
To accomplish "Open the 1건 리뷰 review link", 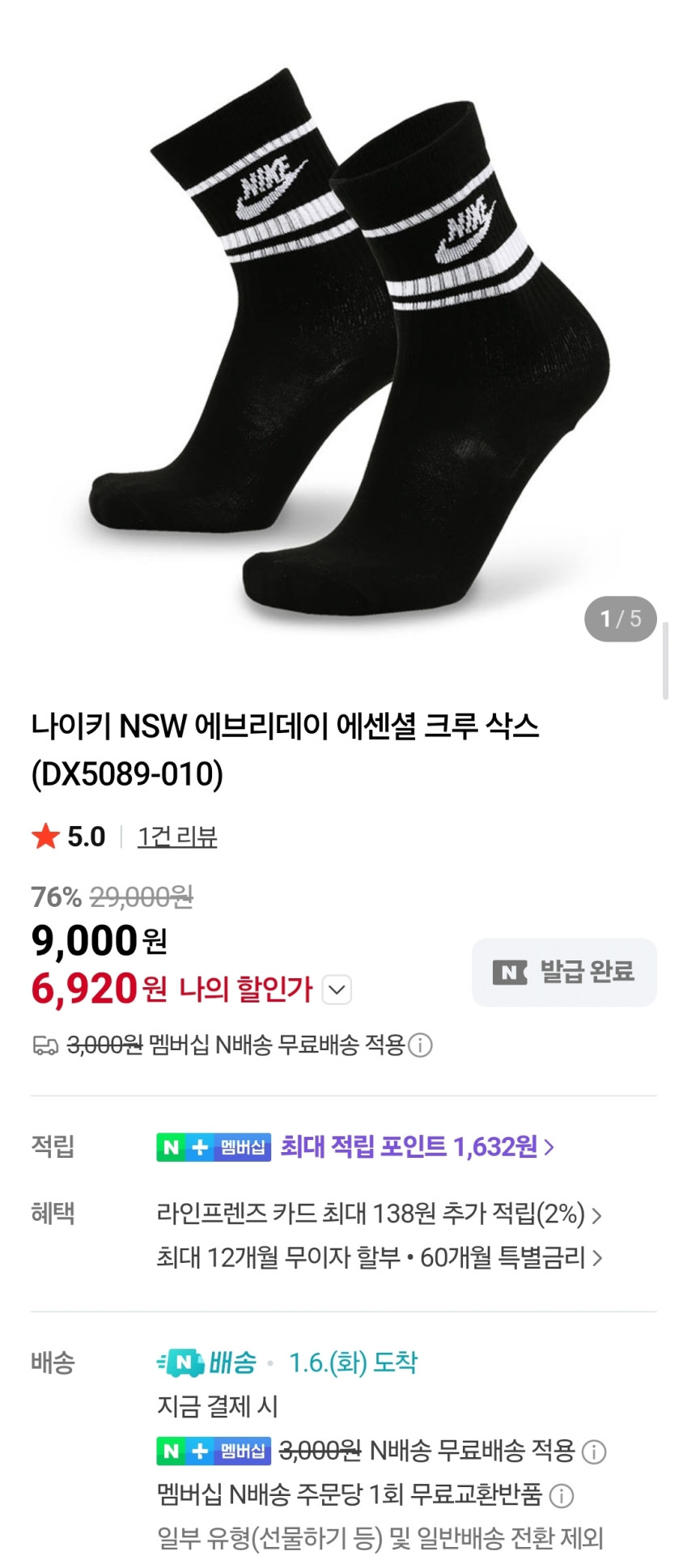I will click(177, 836).
